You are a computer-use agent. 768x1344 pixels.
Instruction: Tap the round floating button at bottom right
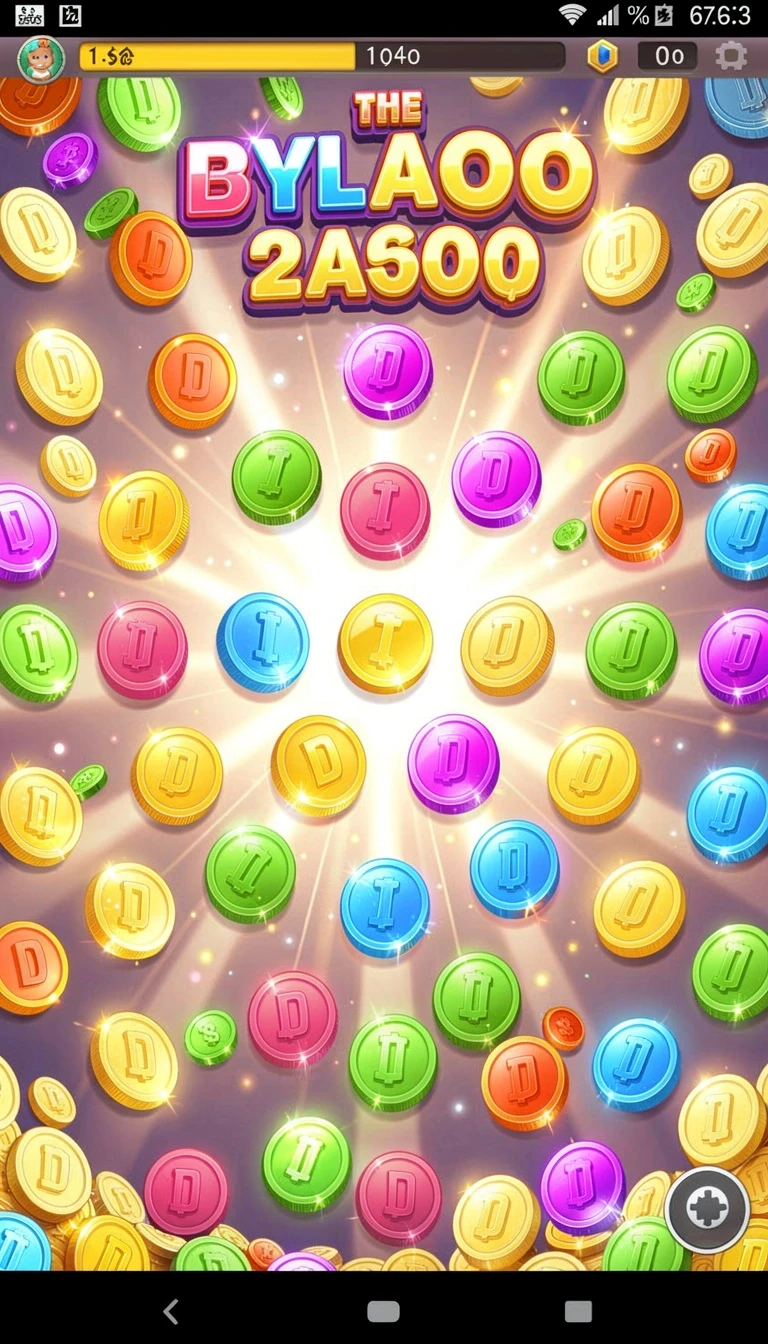coord(708,1210)
